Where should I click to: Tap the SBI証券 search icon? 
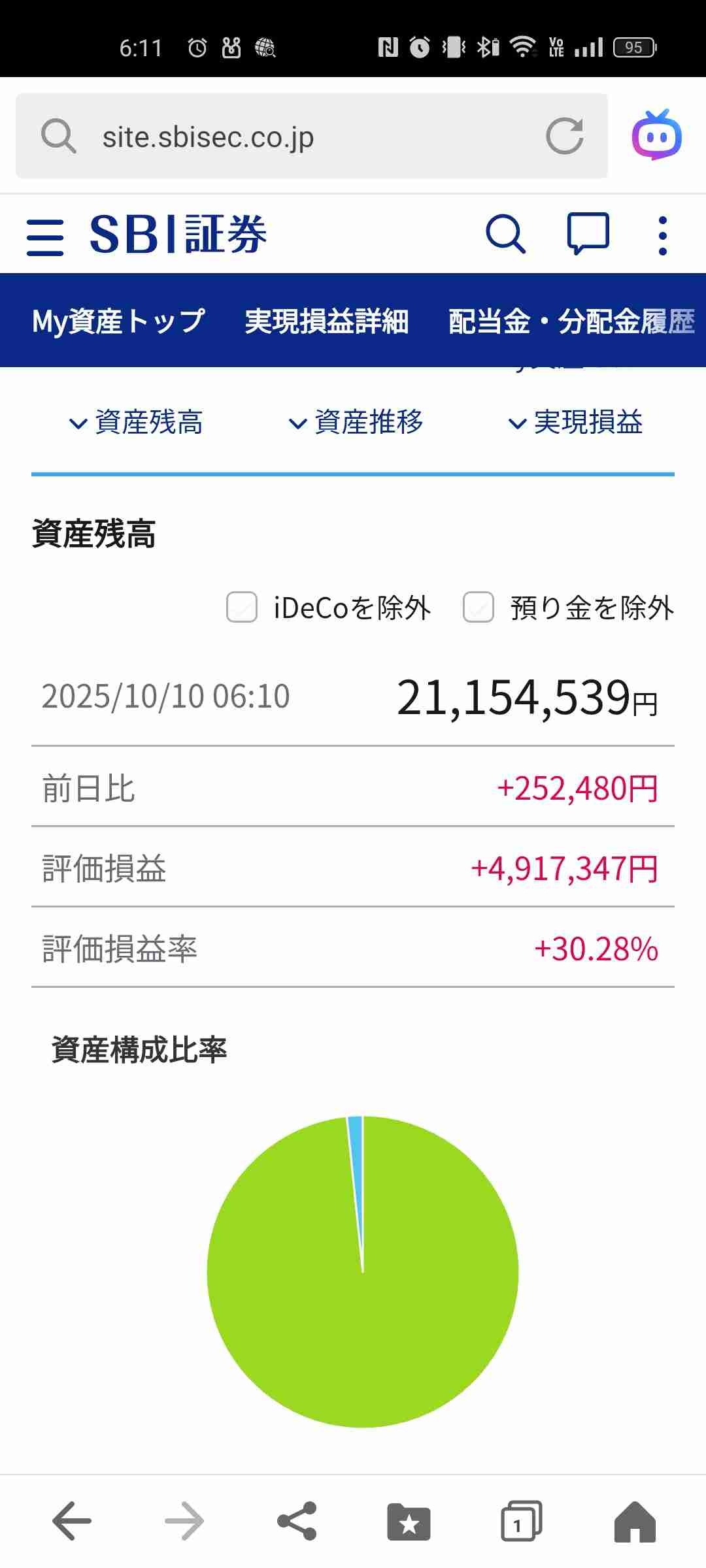pyautogui.click(x=505, y=234)
